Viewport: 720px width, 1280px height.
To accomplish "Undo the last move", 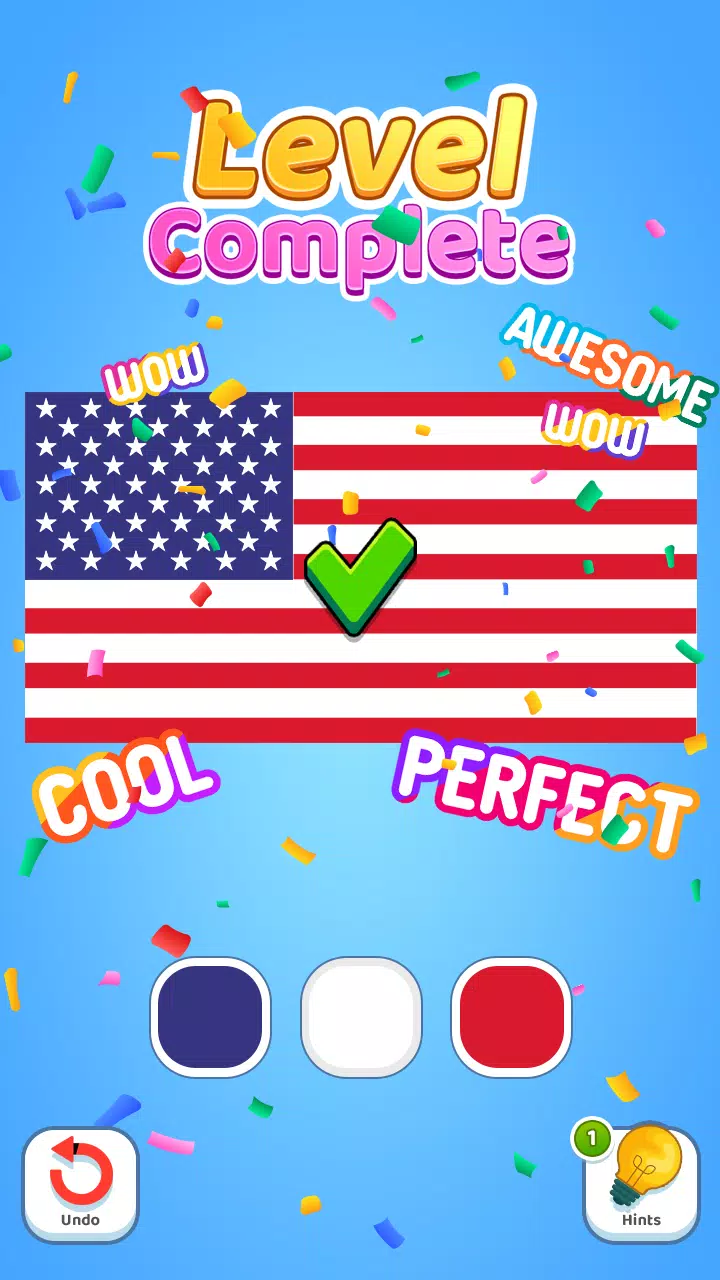I will pyautogui.click(x=80, y=1185).
